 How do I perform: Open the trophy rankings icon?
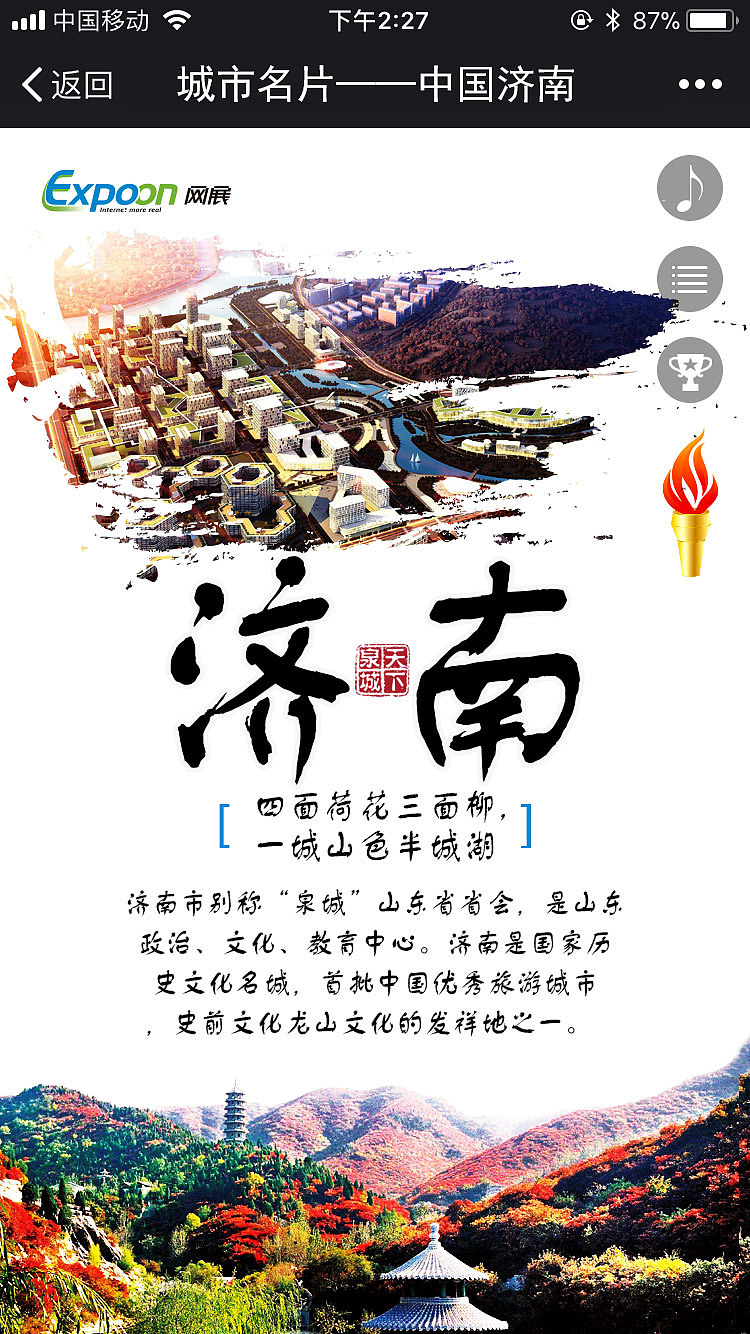(688, 370)
